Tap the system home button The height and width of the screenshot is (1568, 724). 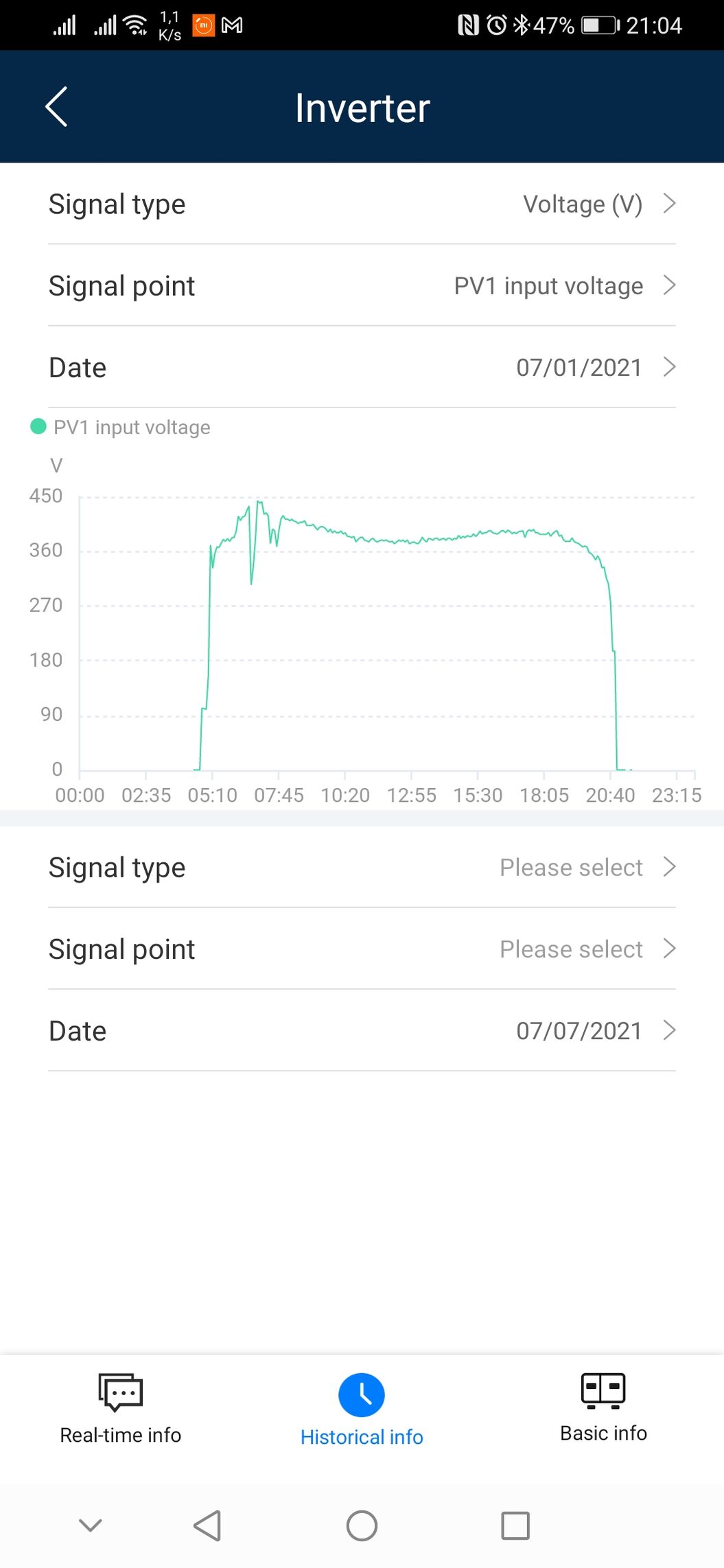362,1525
